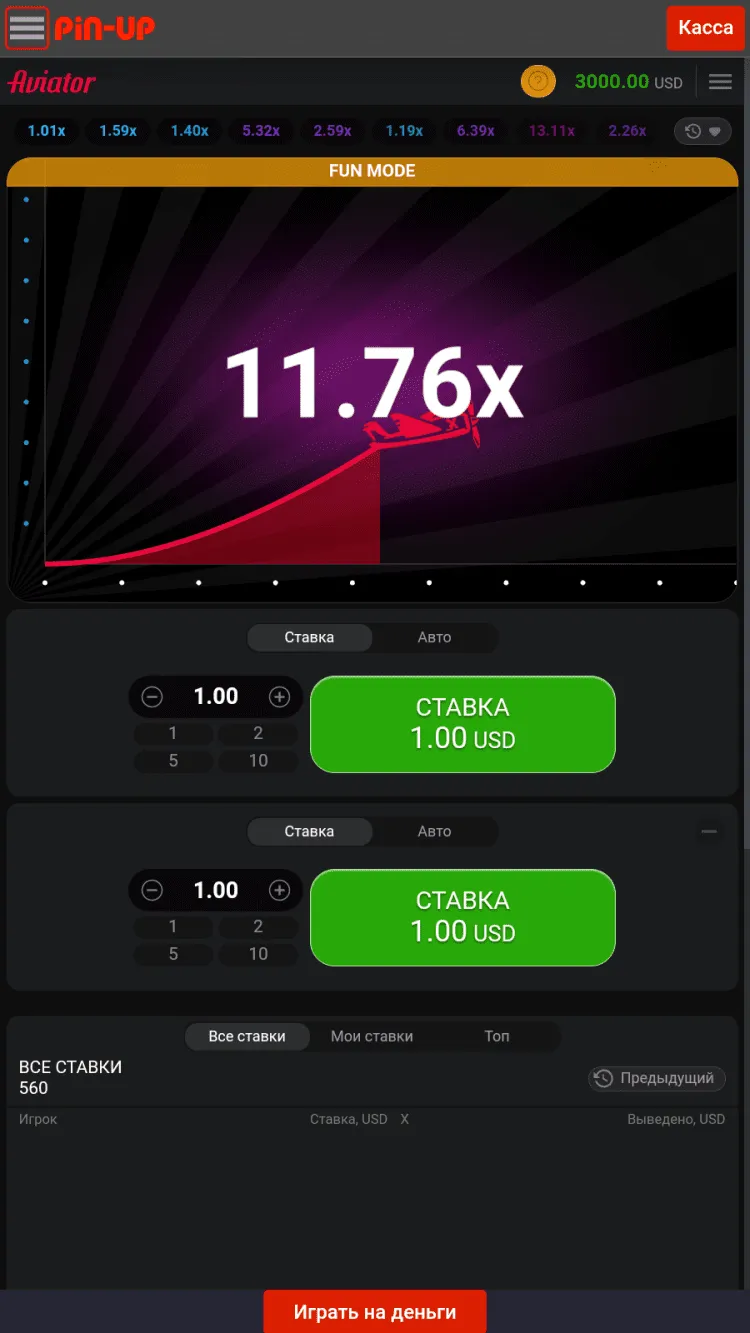Screen dimensions: 750x1333
Task: Set second bet amount to 5
Action: click(173, 954)
